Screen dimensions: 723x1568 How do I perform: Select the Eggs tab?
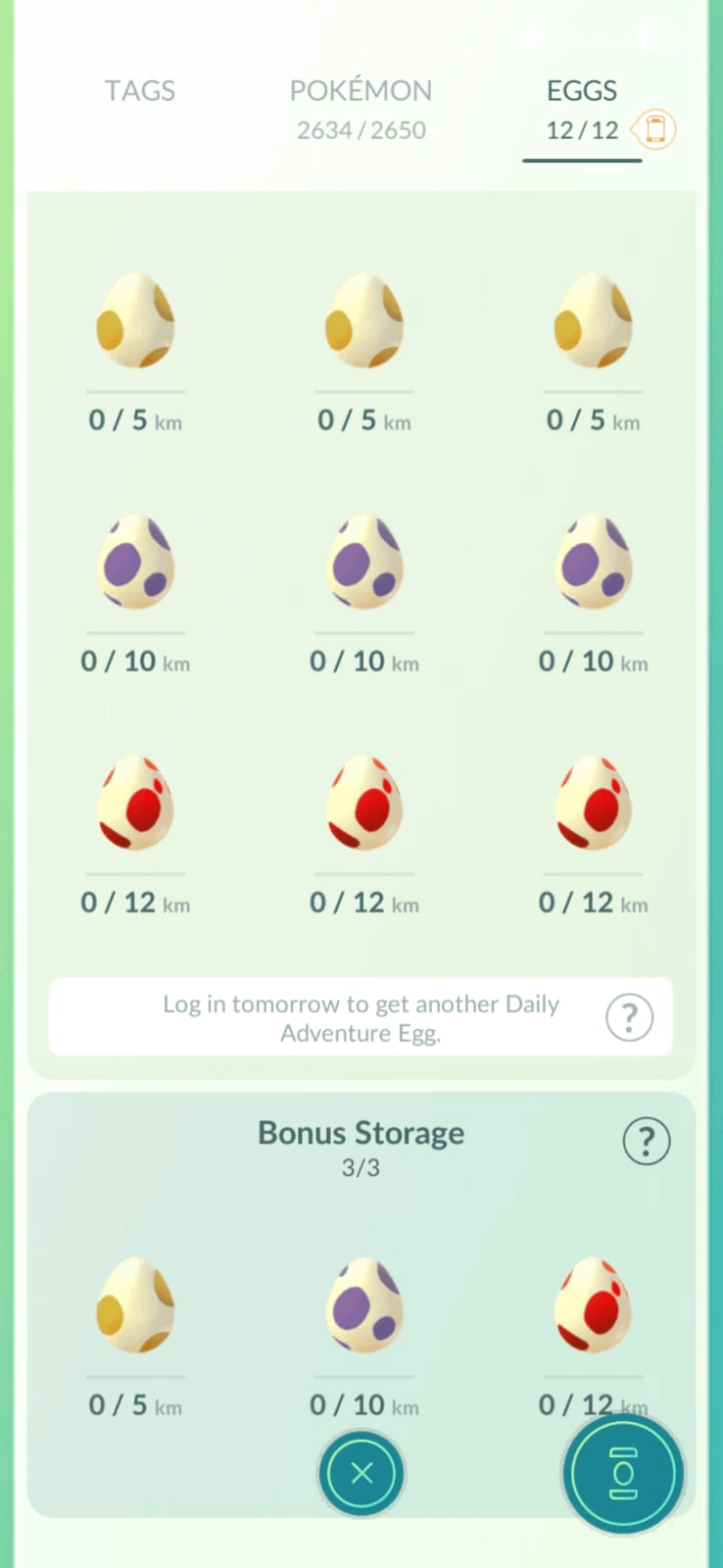(581, 108)
